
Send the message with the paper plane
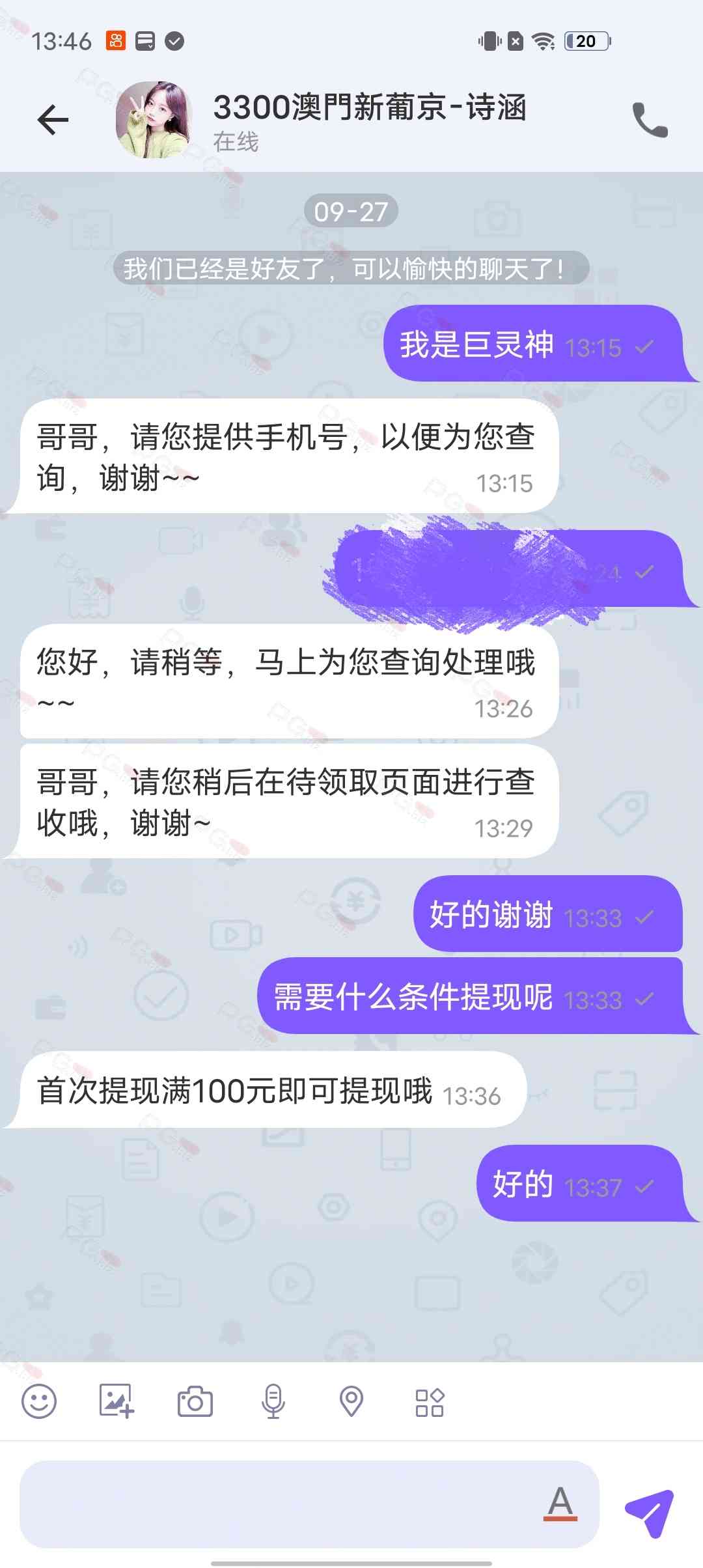point(648,1512)
